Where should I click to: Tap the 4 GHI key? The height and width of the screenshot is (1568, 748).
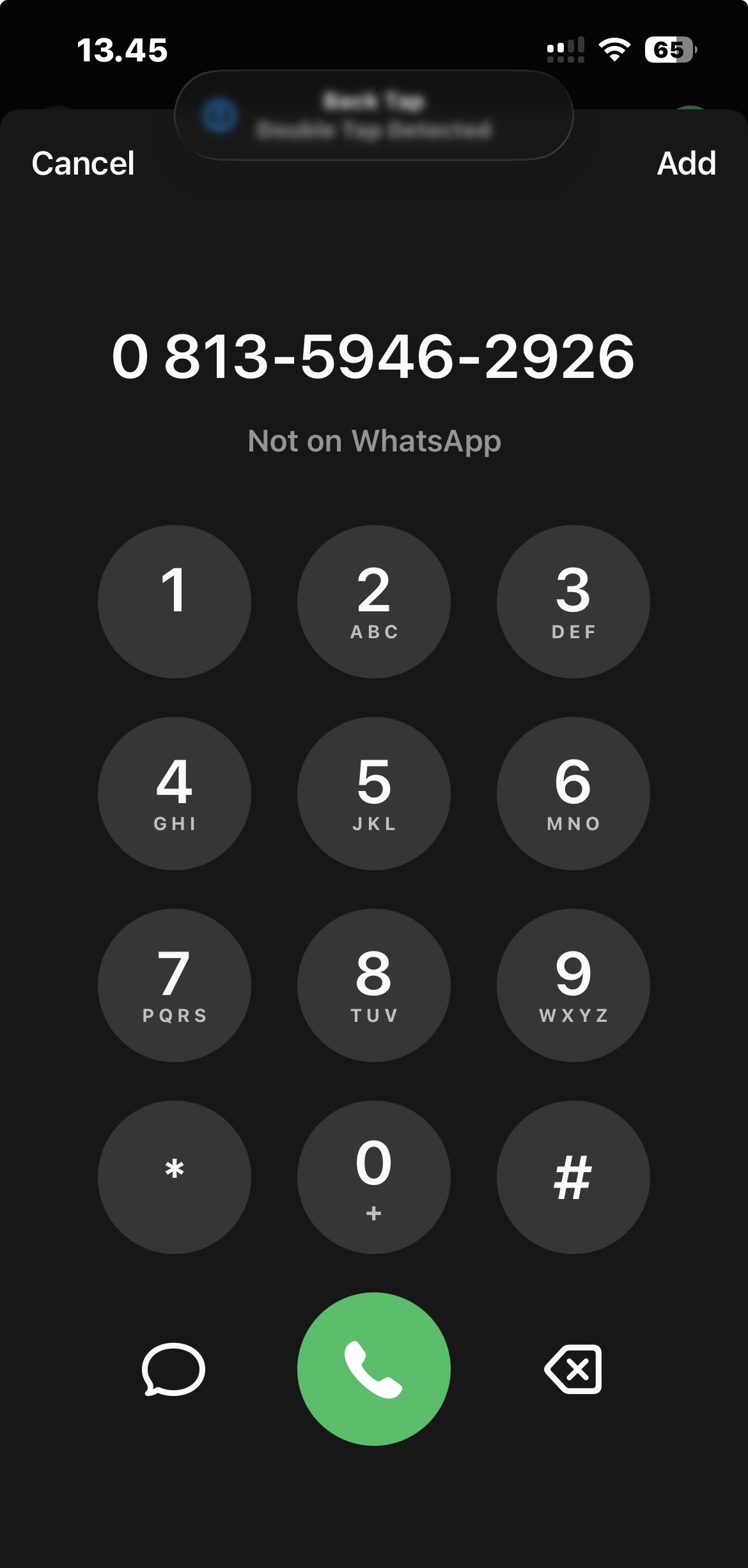tap(174, 794)
